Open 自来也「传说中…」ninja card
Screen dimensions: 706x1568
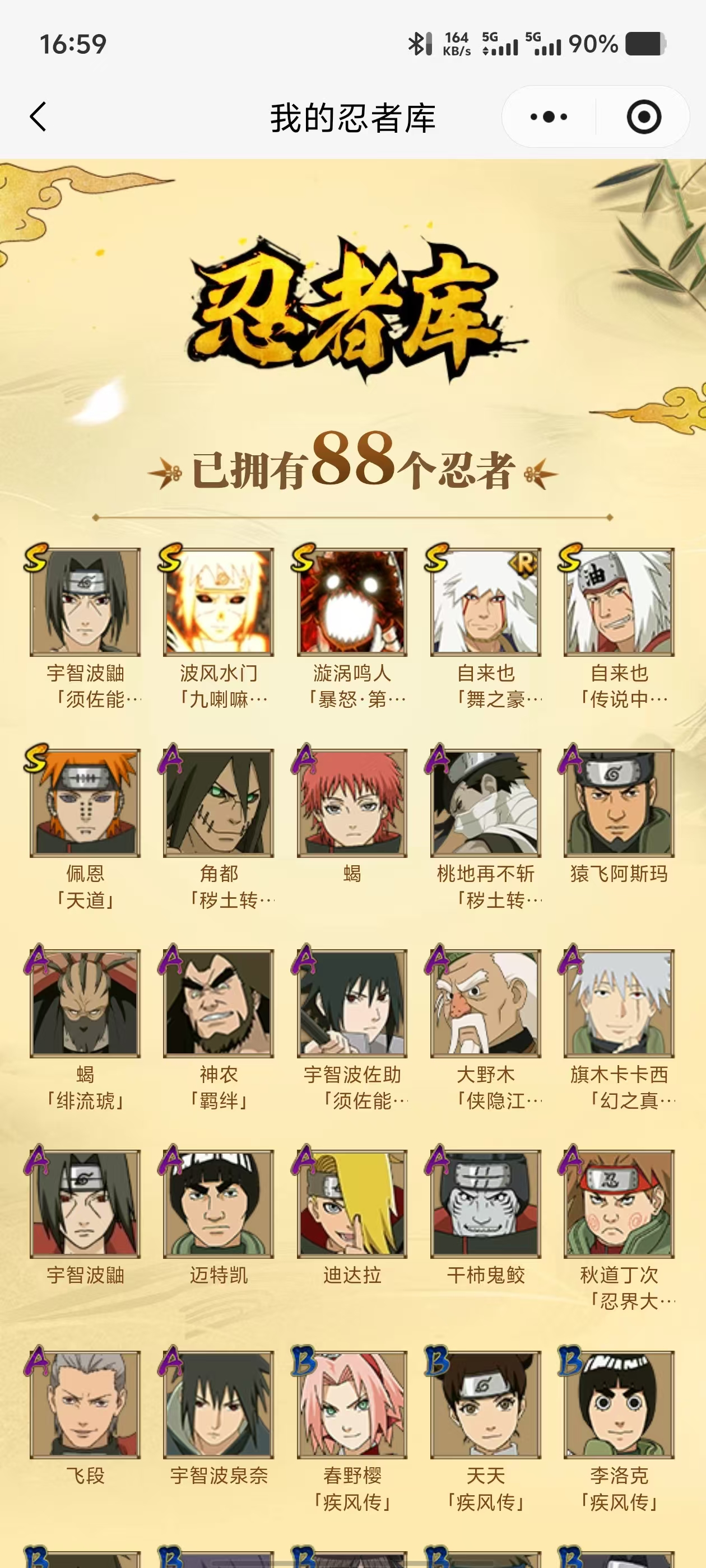tap(619, 603)
